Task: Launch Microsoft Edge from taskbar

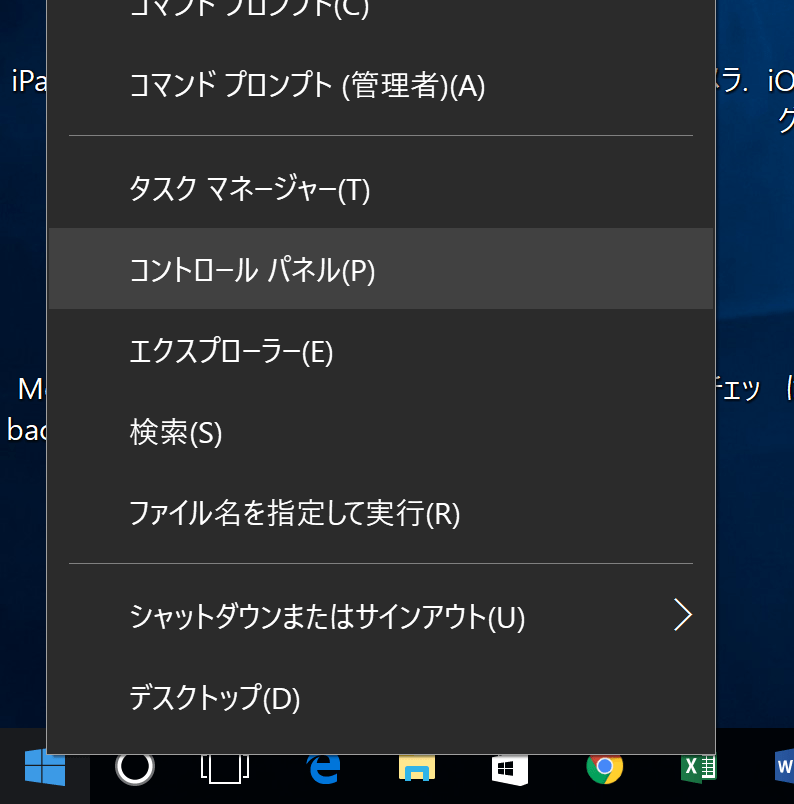Action: tap(323, 768)
